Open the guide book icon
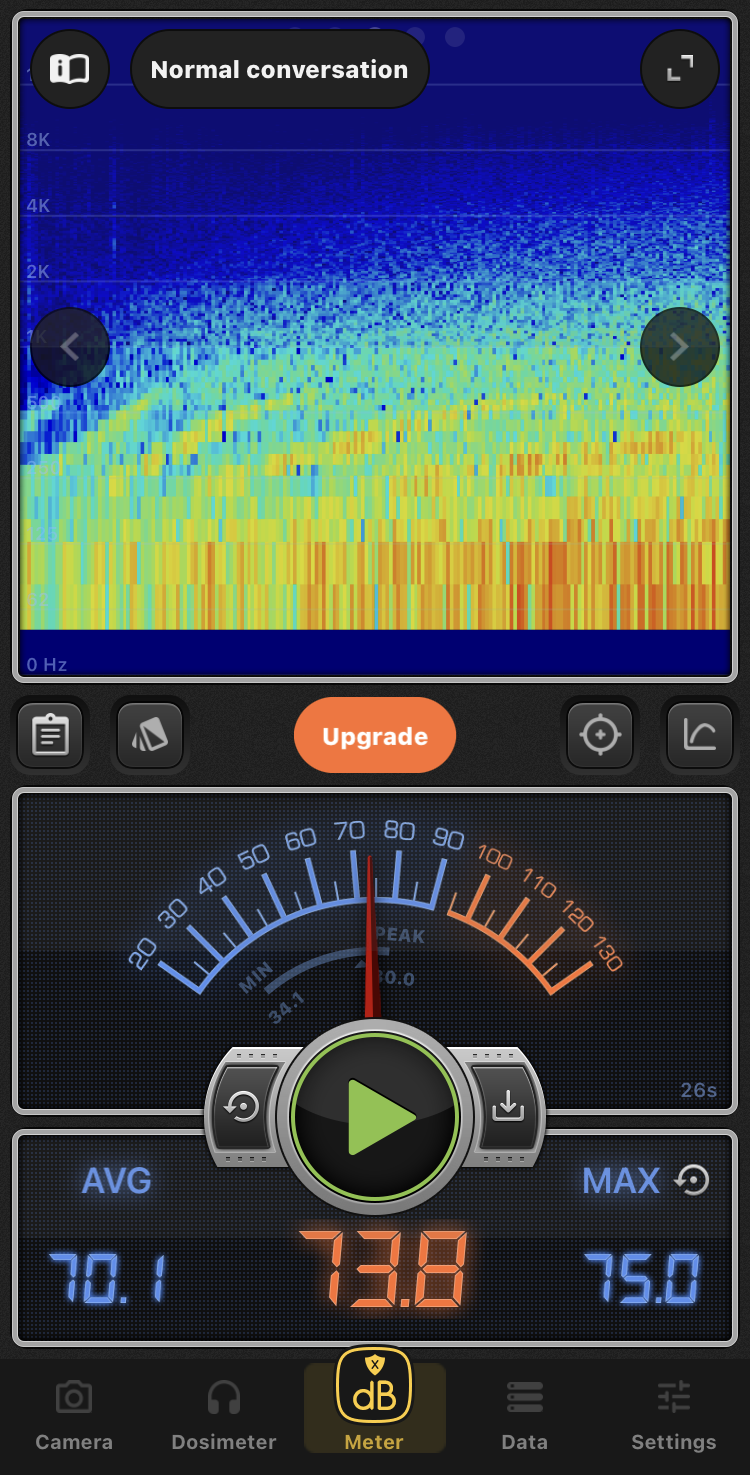The height and width of the screenshot is (1475, 750). 70,69
